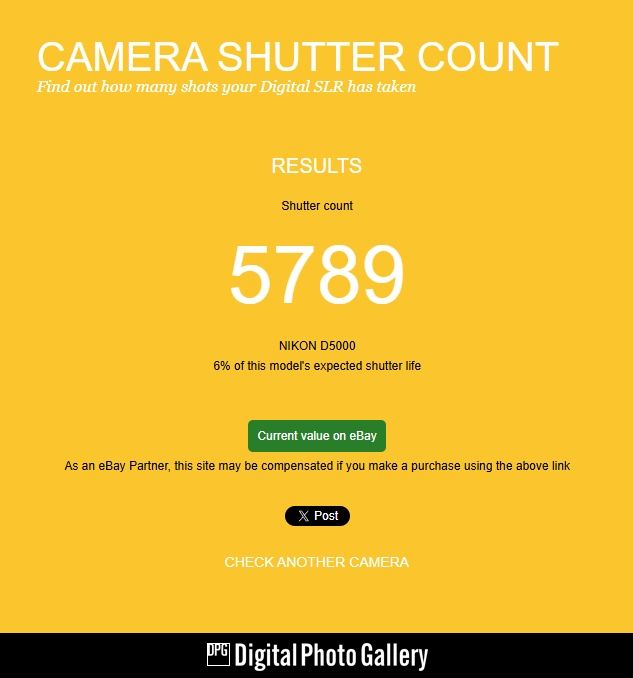Share the result with X Post
This screenshot has width=633, height=678.
pyautogui.click(x=317, y=516)
